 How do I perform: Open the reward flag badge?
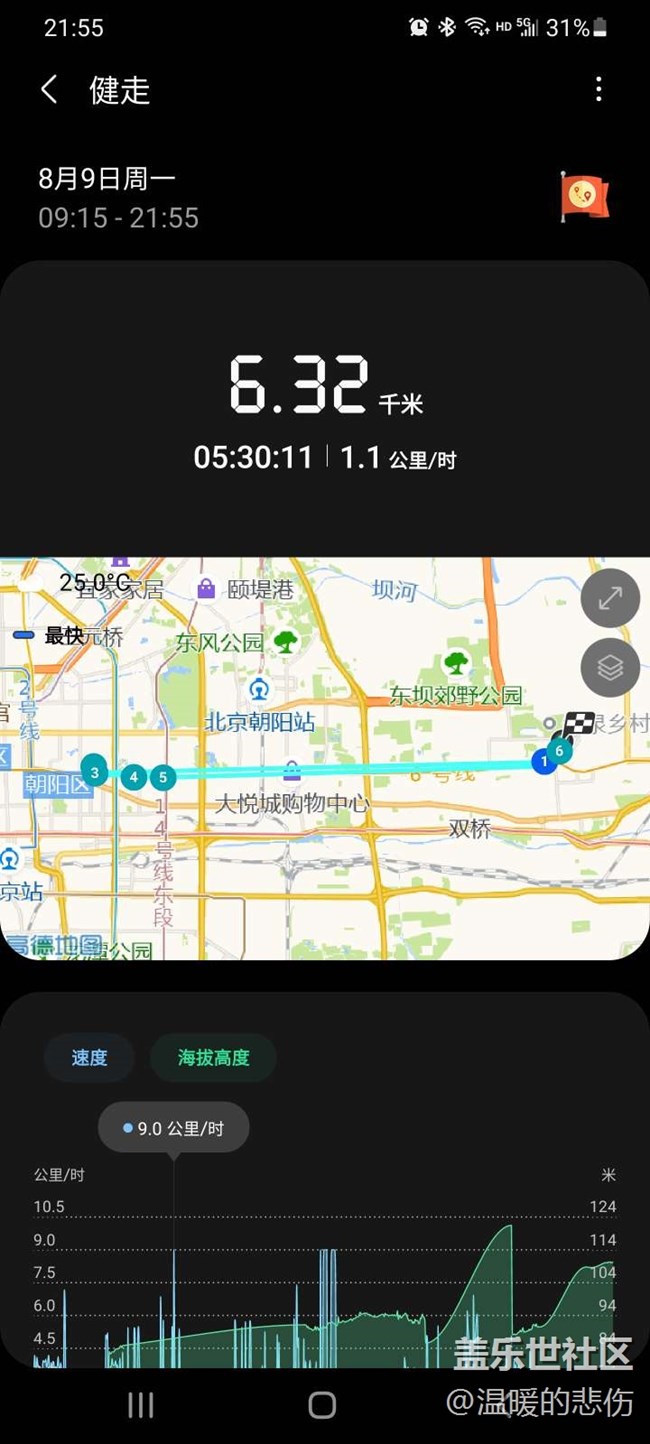584,196
